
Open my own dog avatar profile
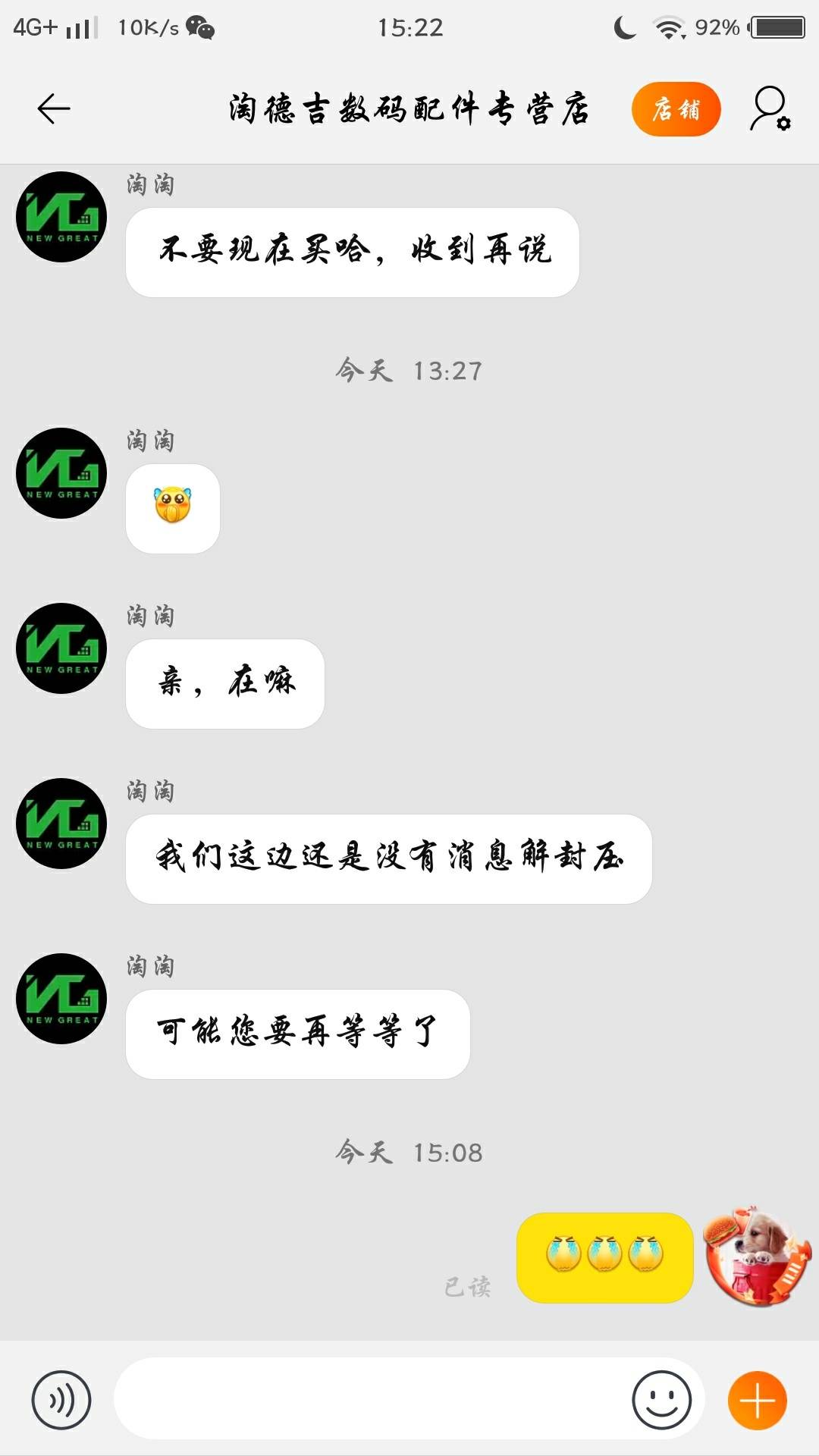click(x=757, y=1256)
